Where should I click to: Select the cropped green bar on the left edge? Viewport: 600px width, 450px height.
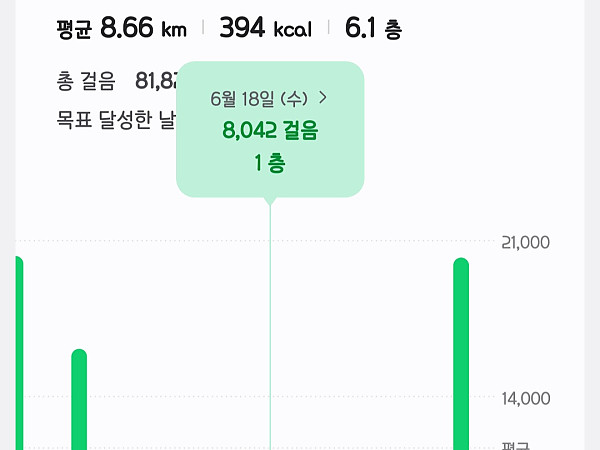pos(18,350)
